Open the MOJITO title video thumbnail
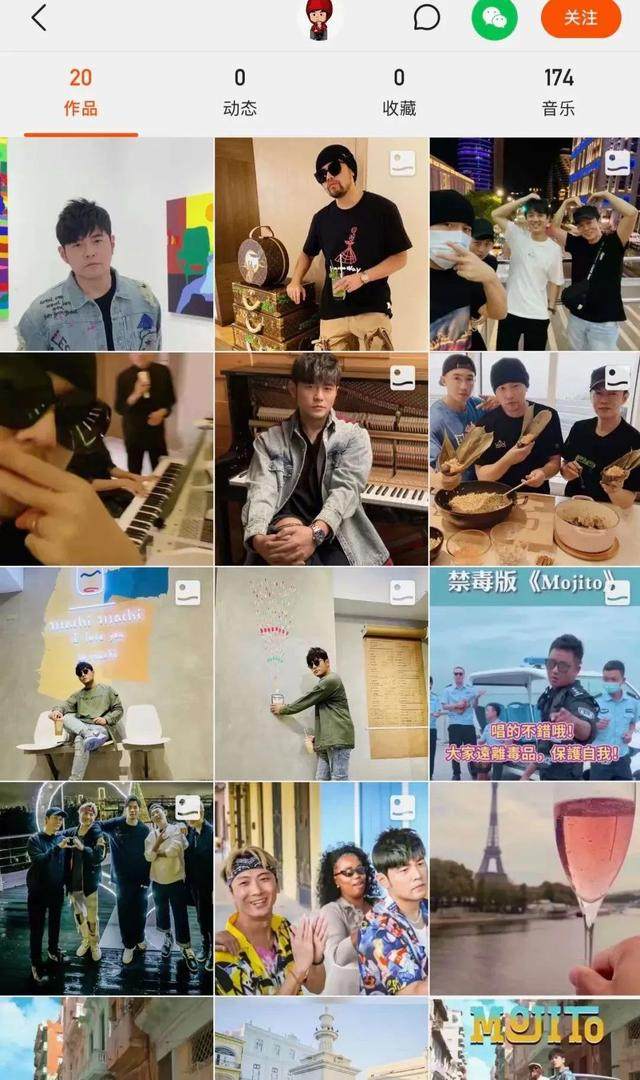This screenshot has width=640, height=1080. (x=535, y=1040)
